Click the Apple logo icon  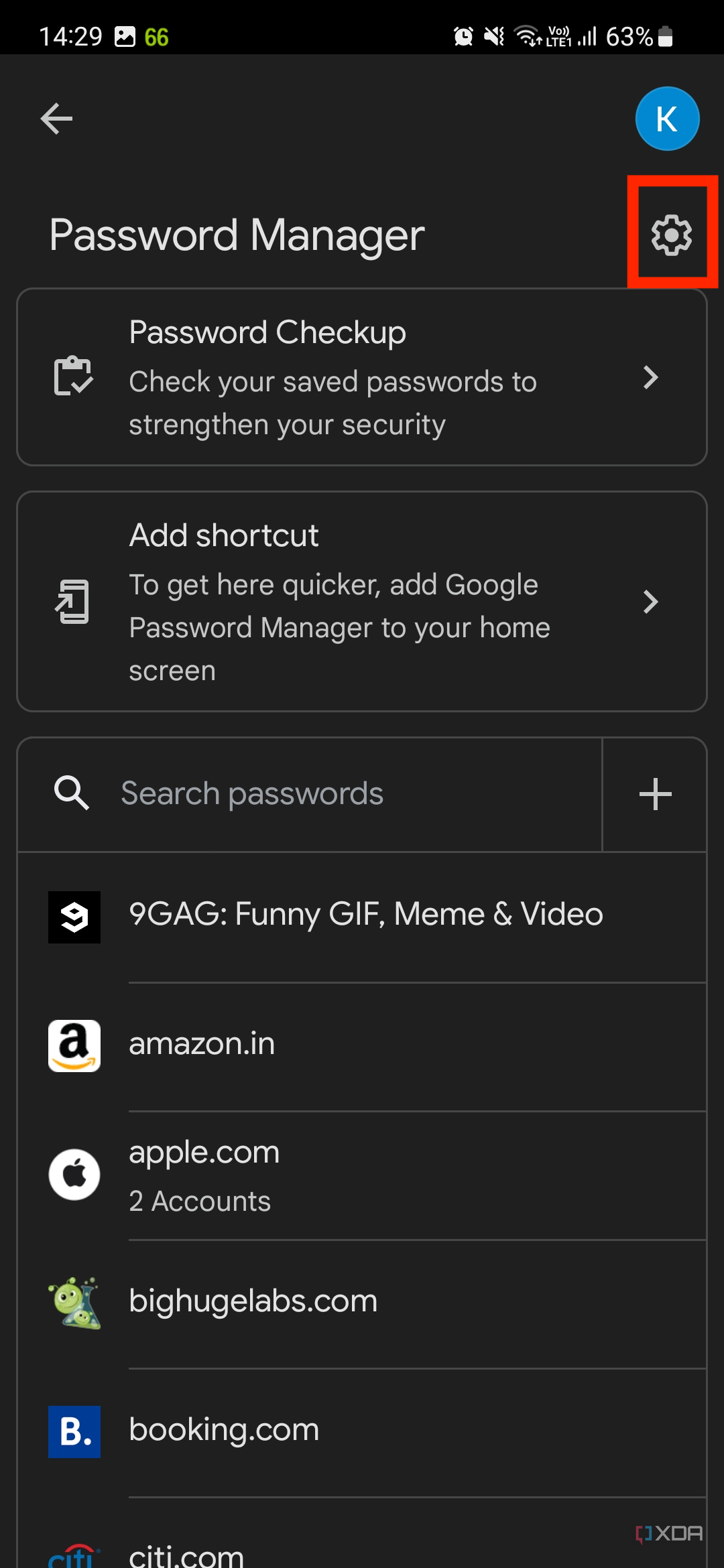point(74,1174)
